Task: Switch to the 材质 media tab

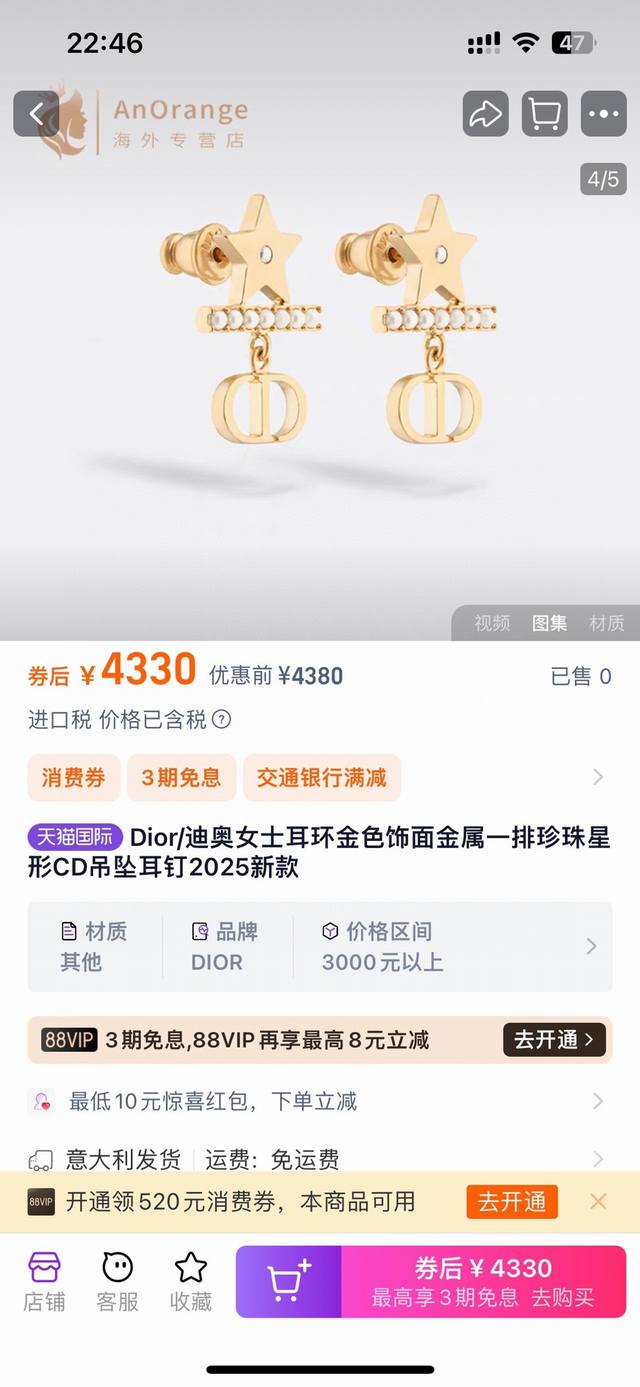Action: point(607,624)
